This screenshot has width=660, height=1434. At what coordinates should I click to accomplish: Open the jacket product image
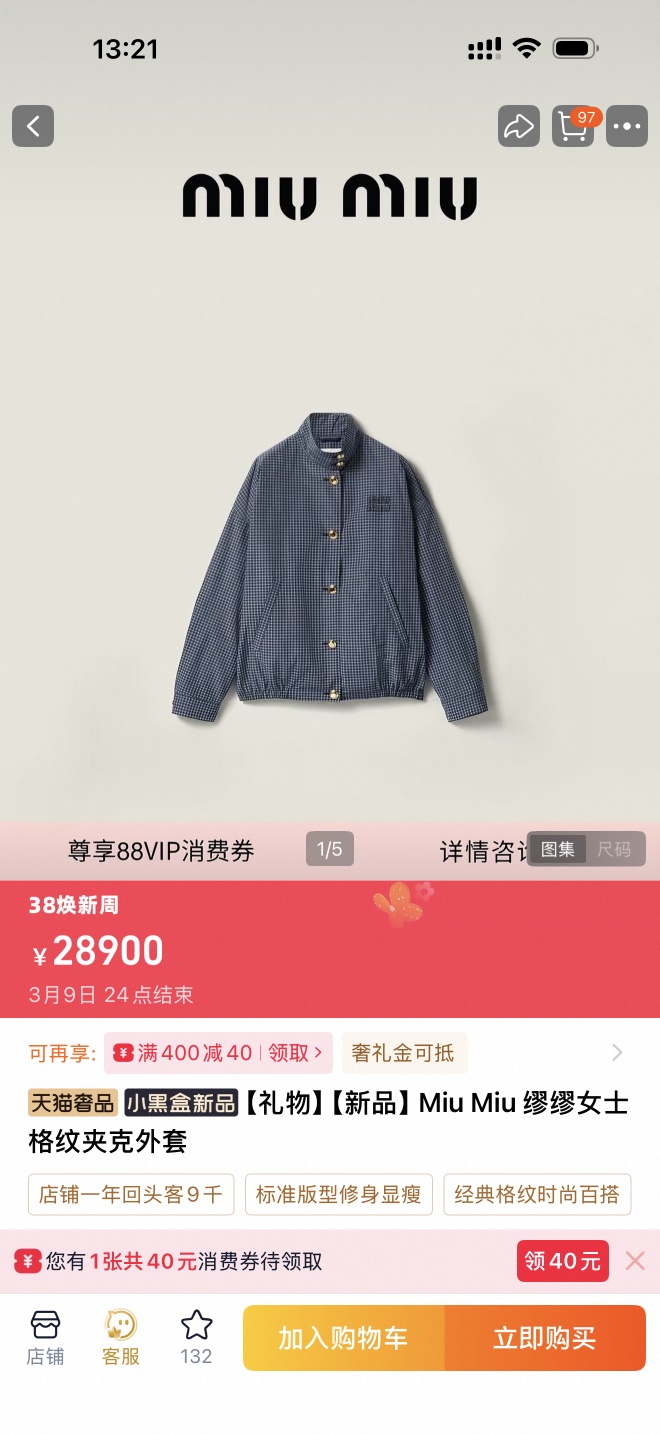330,565
